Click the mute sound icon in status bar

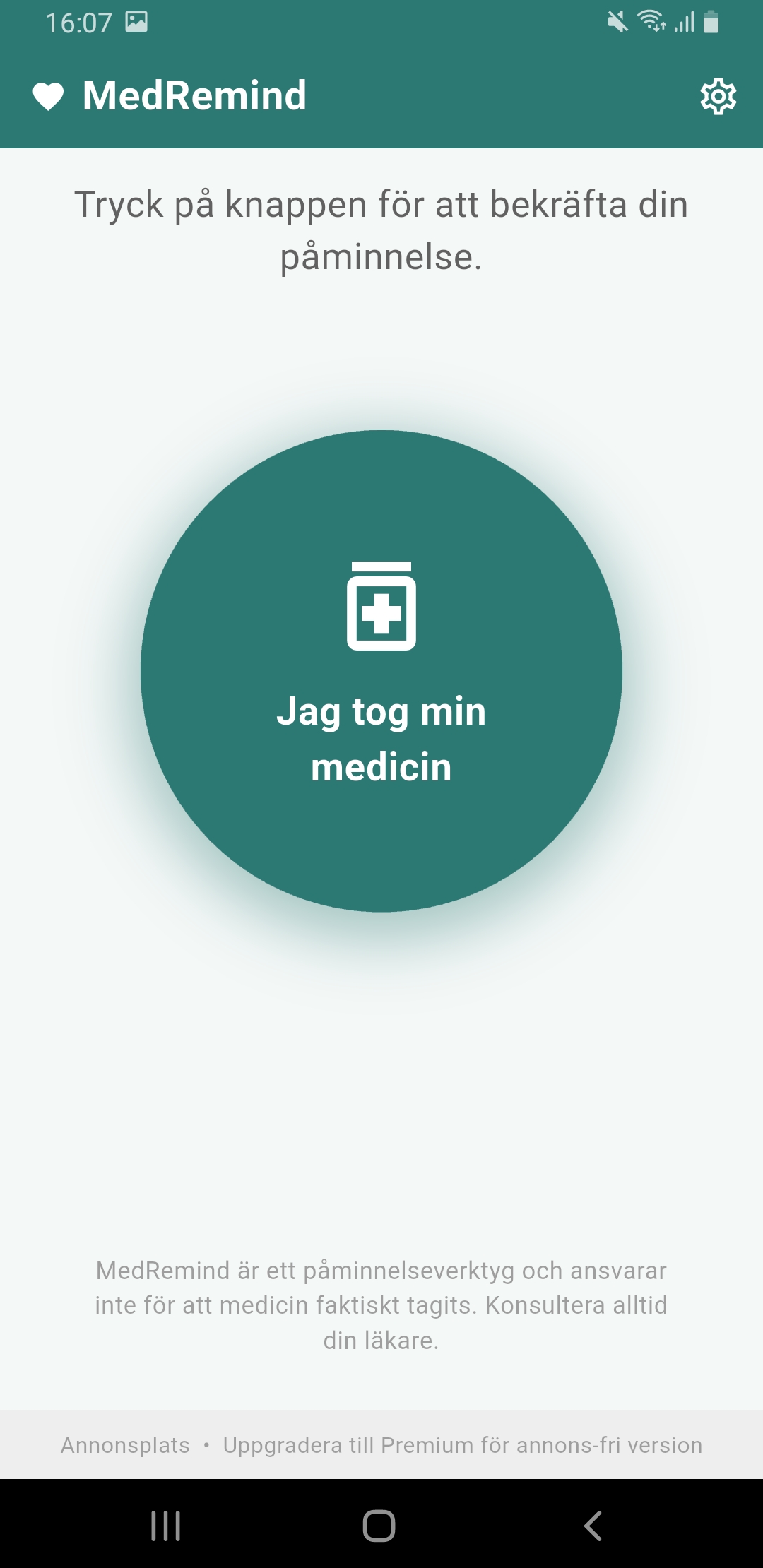[617, 21]
